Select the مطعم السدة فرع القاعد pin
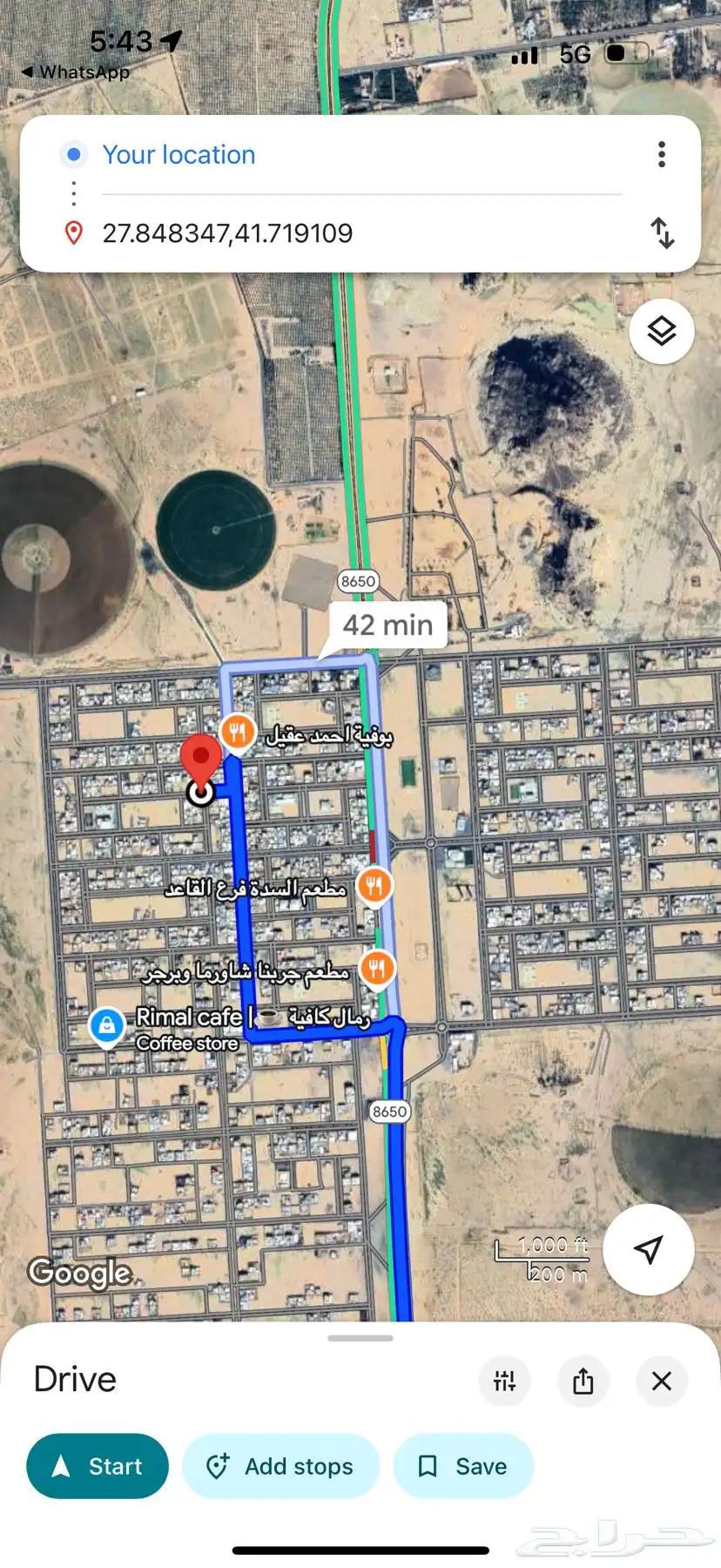 pos(374,886)
